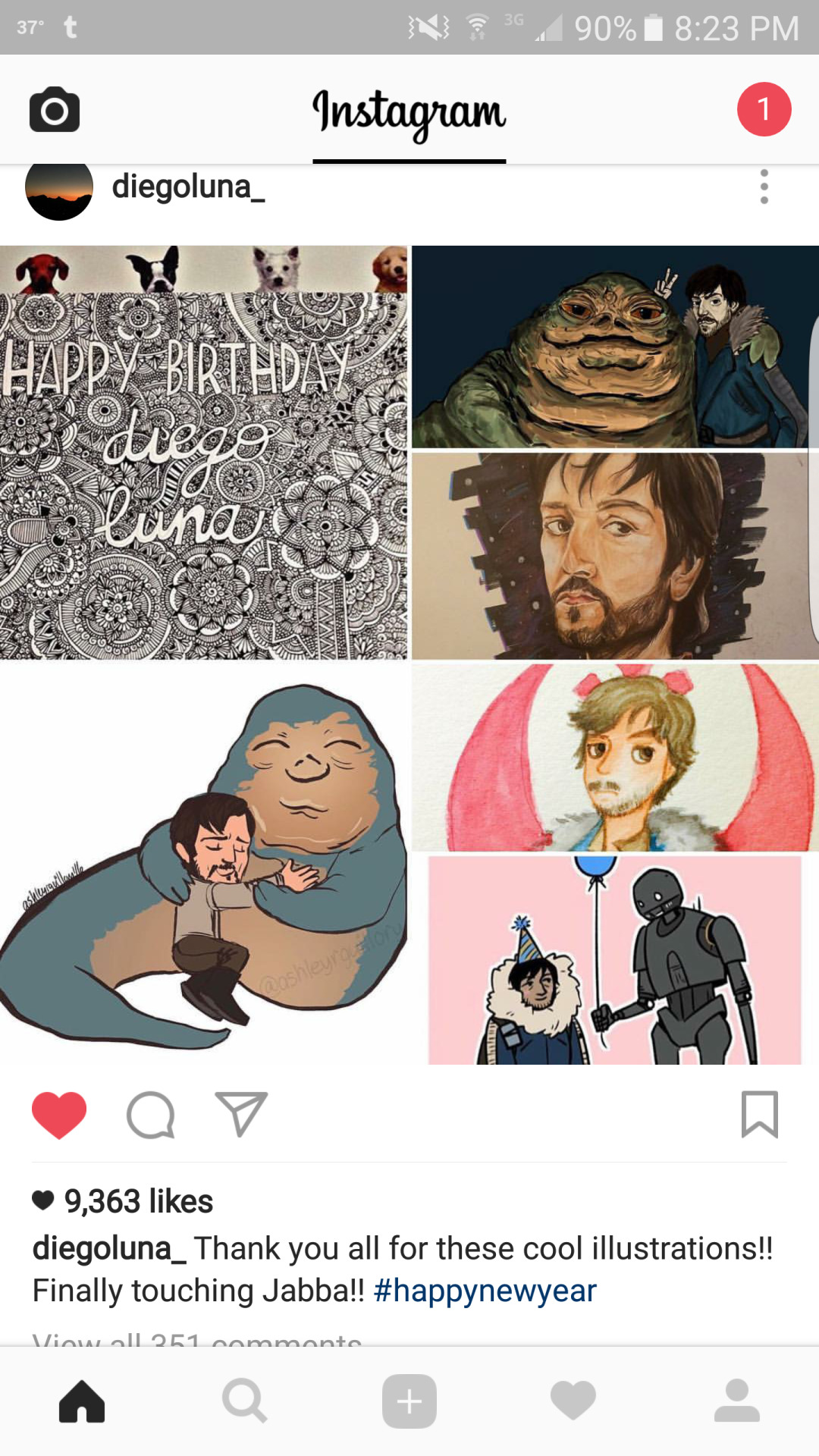This screenshot has width=819, height=1456.
Task: Open the diegoluna_ collage image
Action: (409, 655)
